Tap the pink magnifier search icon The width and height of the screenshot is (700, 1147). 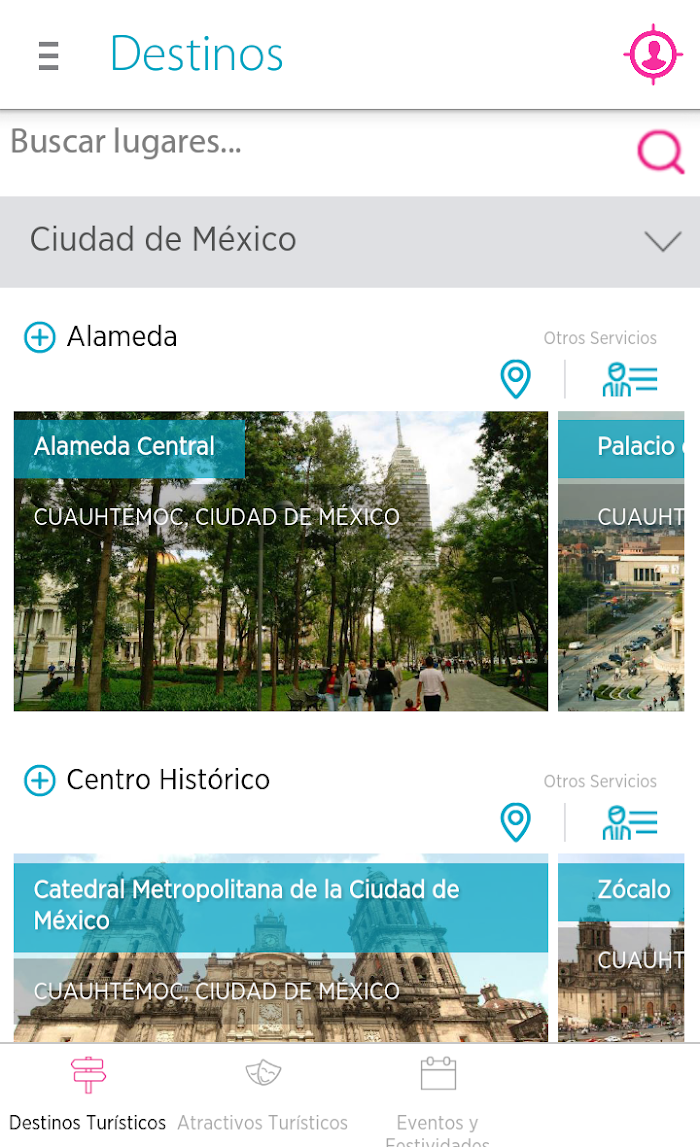(661, 151)
